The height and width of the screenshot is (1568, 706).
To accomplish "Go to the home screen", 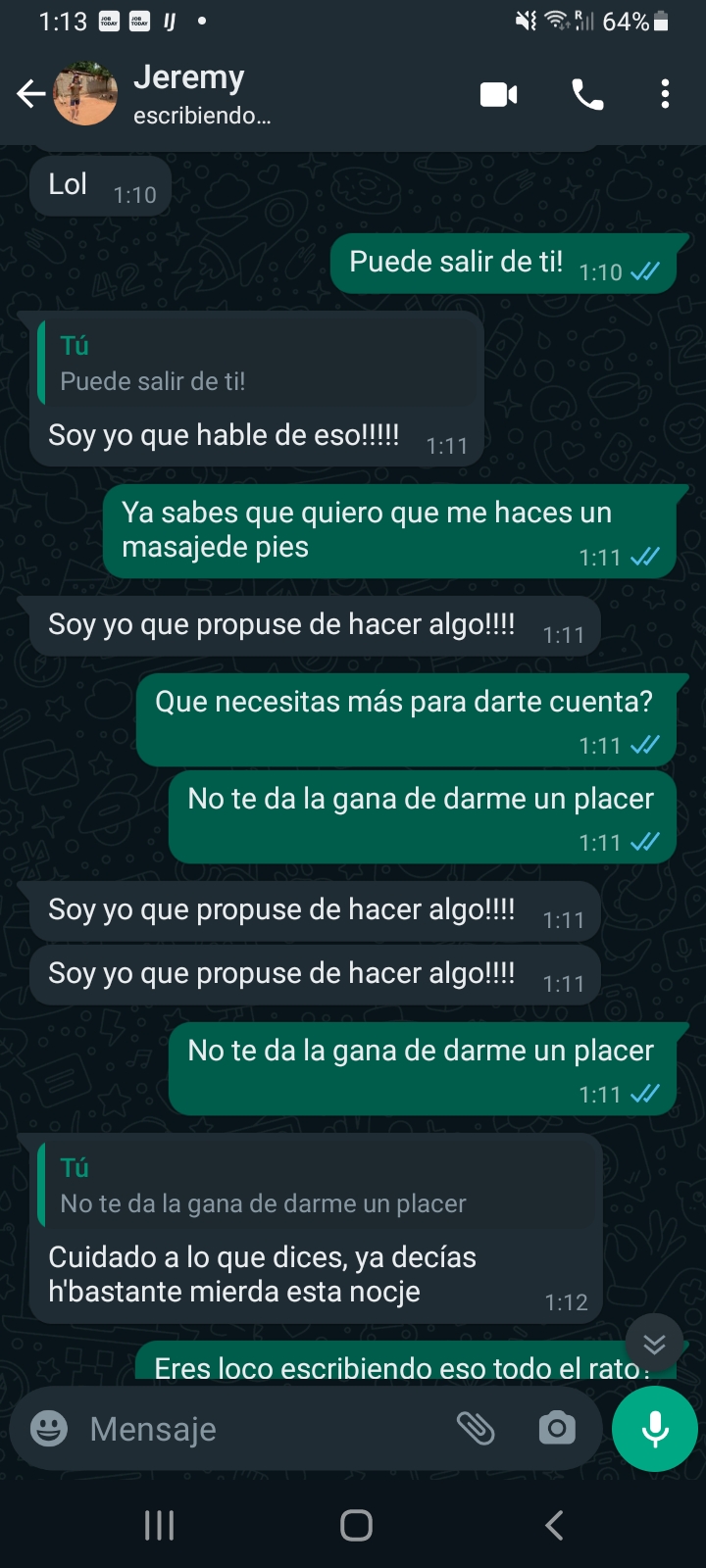I will pos(356,1525).
